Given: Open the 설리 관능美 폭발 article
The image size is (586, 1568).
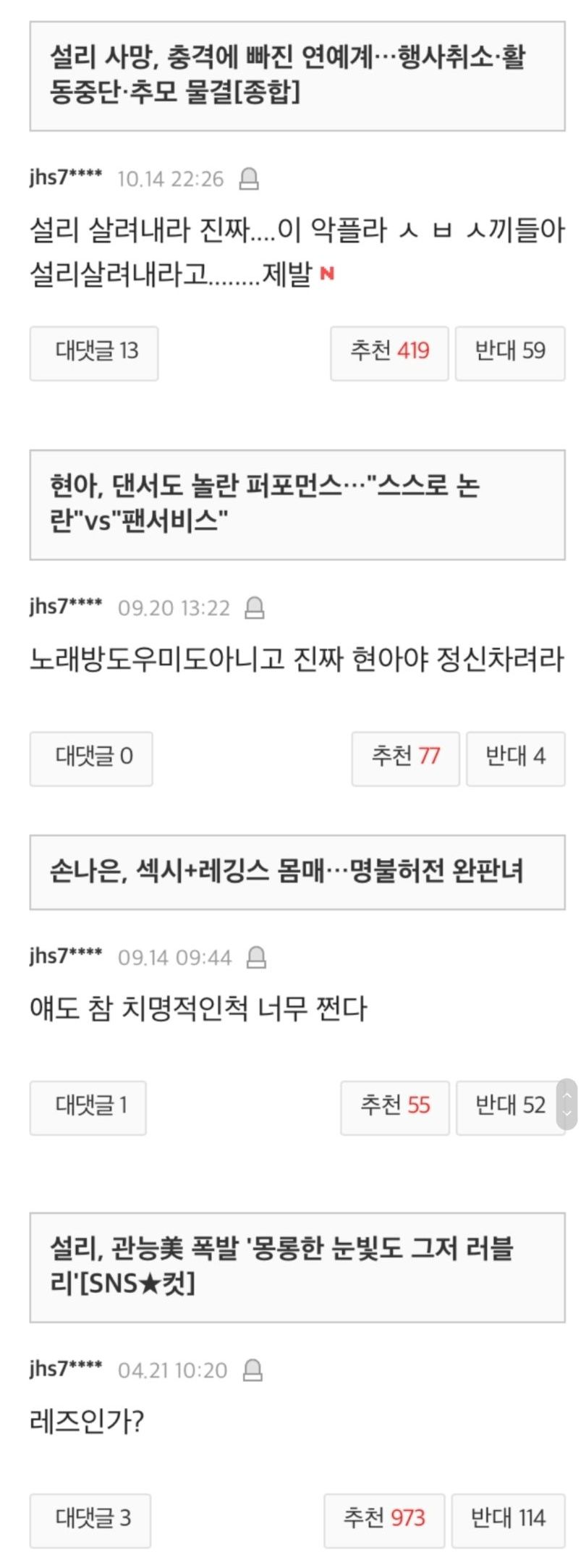Looking at the screenshot, I should pos(297,1267).
